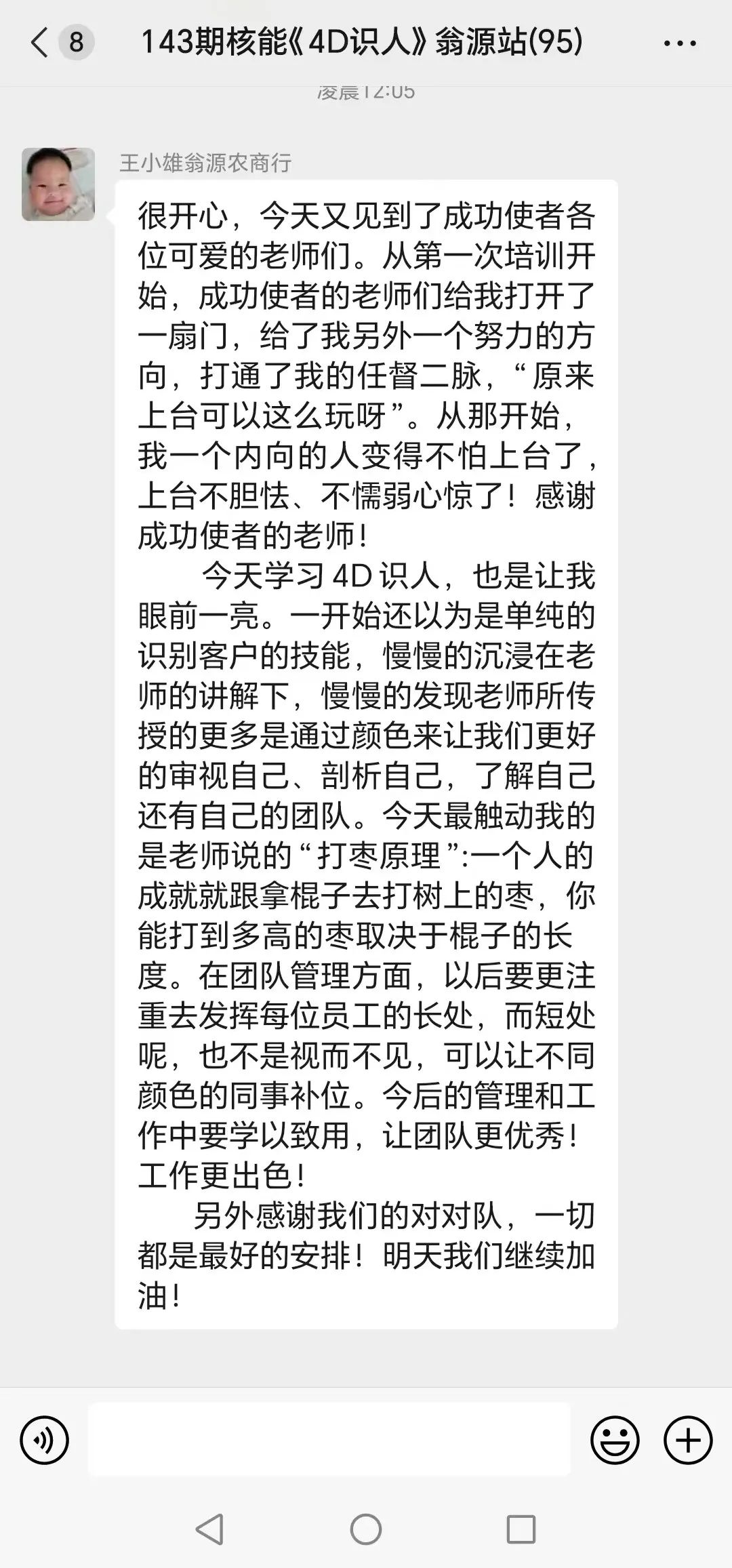Go back to the chat list
The width and height of the screenshot is (732, 1568).
pyautogui.click(x=41, y=43)
